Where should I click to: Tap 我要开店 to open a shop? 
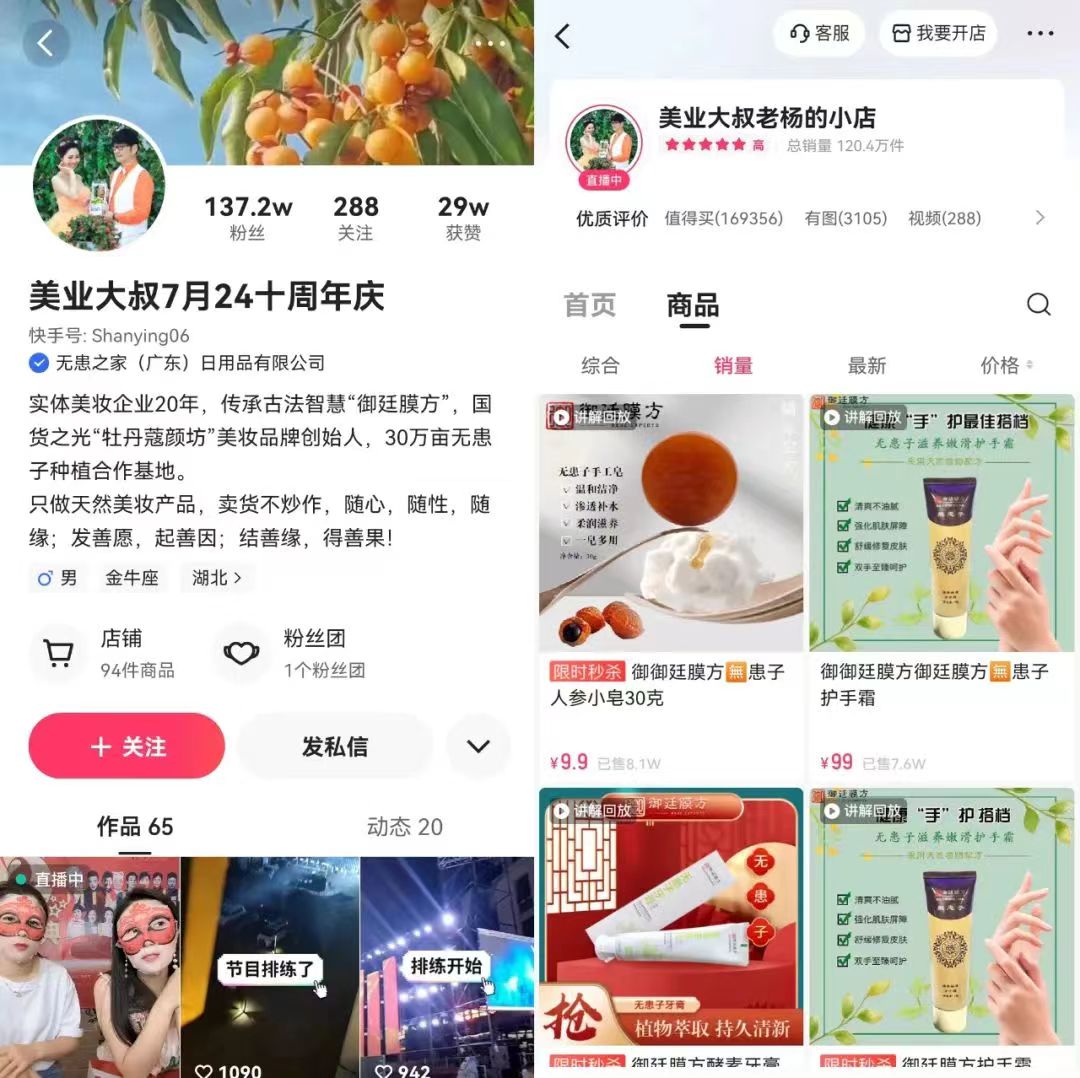click(938, 34)
